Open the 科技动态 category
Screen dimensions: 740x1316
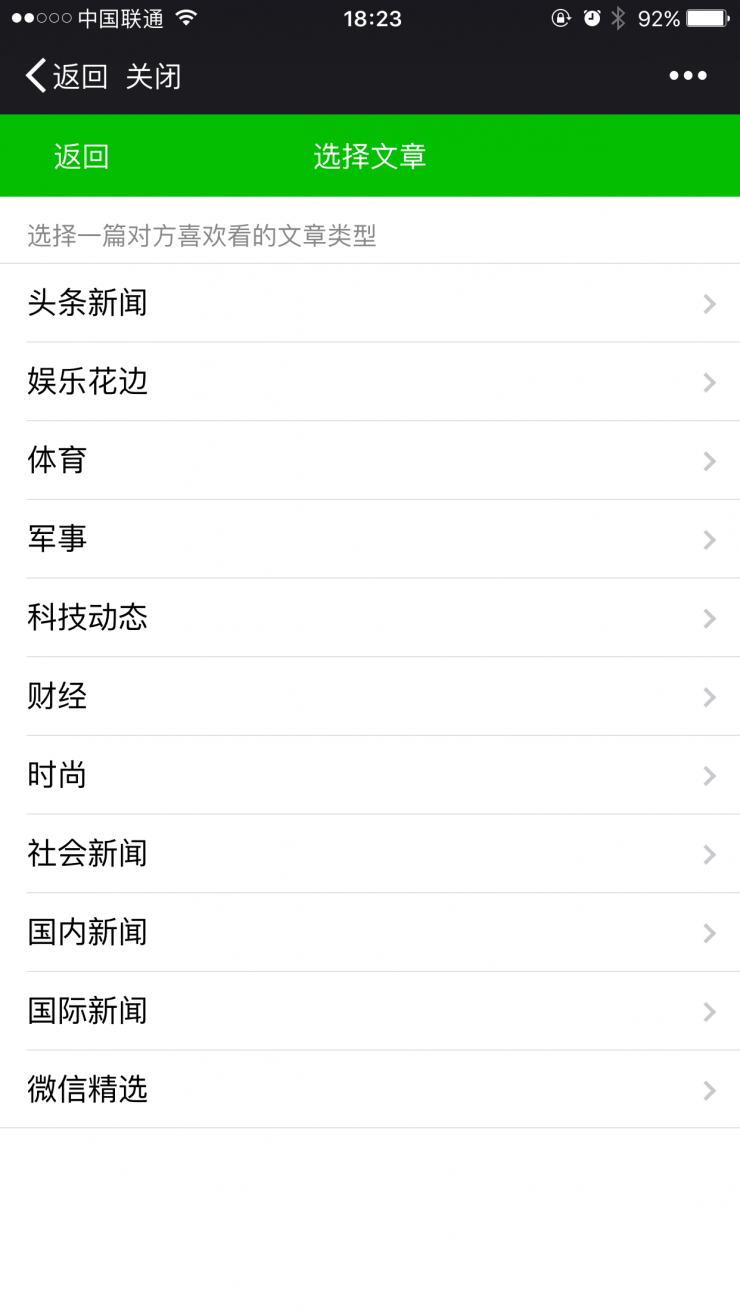[x=370, y=618]
